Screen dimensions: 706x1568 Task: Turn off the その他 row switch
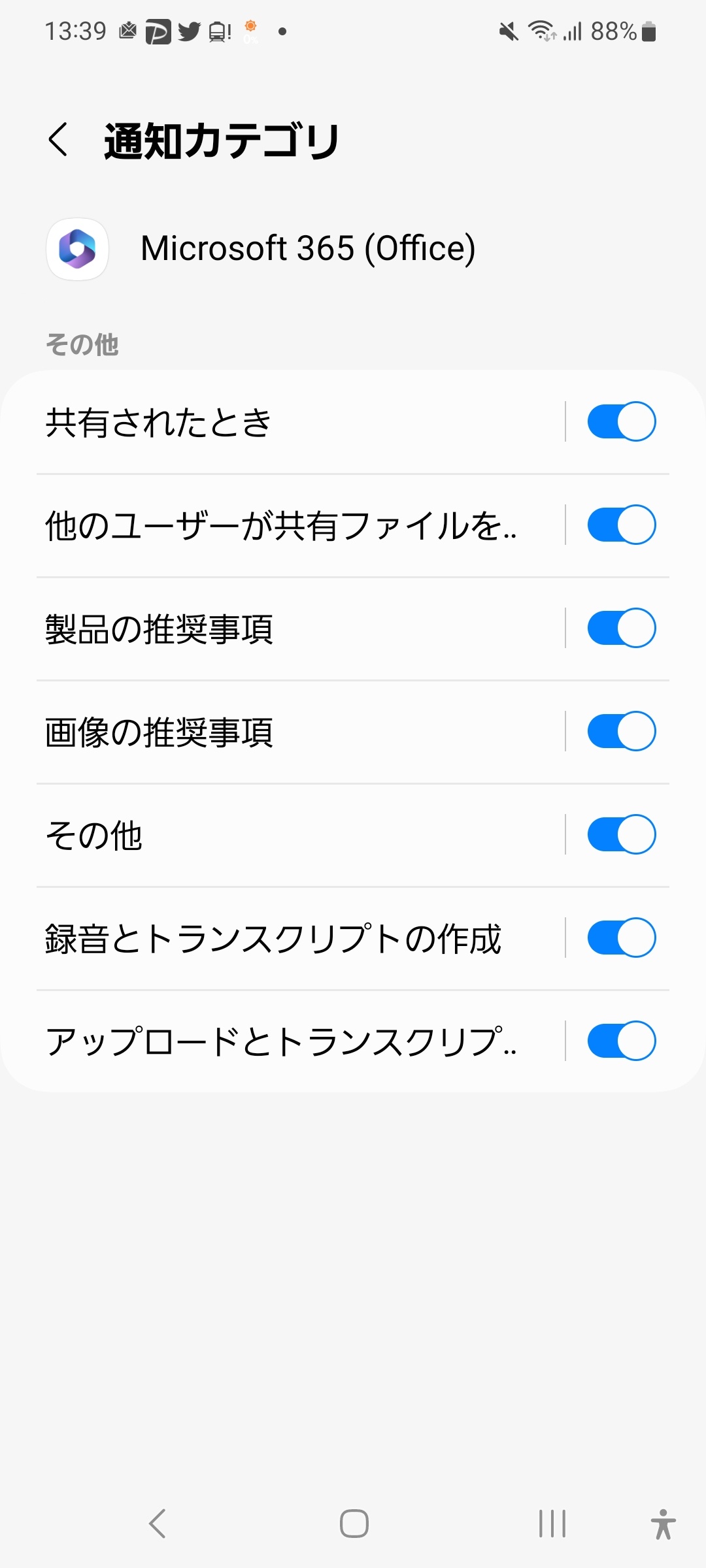[621, 835]
